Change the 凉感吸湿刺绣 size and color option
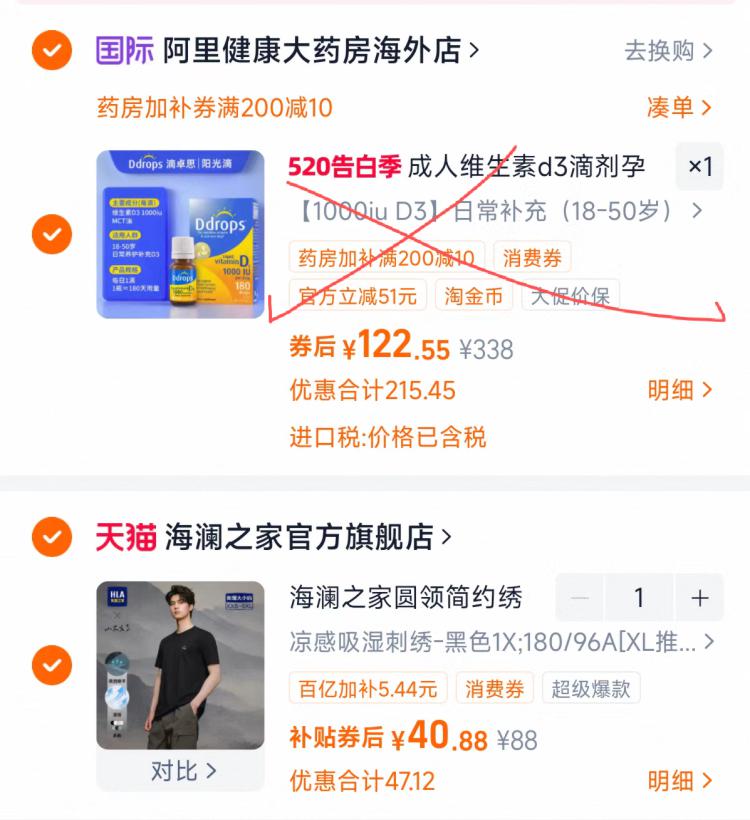This screenshot has height=820, width=750. (x=501, y=642)
